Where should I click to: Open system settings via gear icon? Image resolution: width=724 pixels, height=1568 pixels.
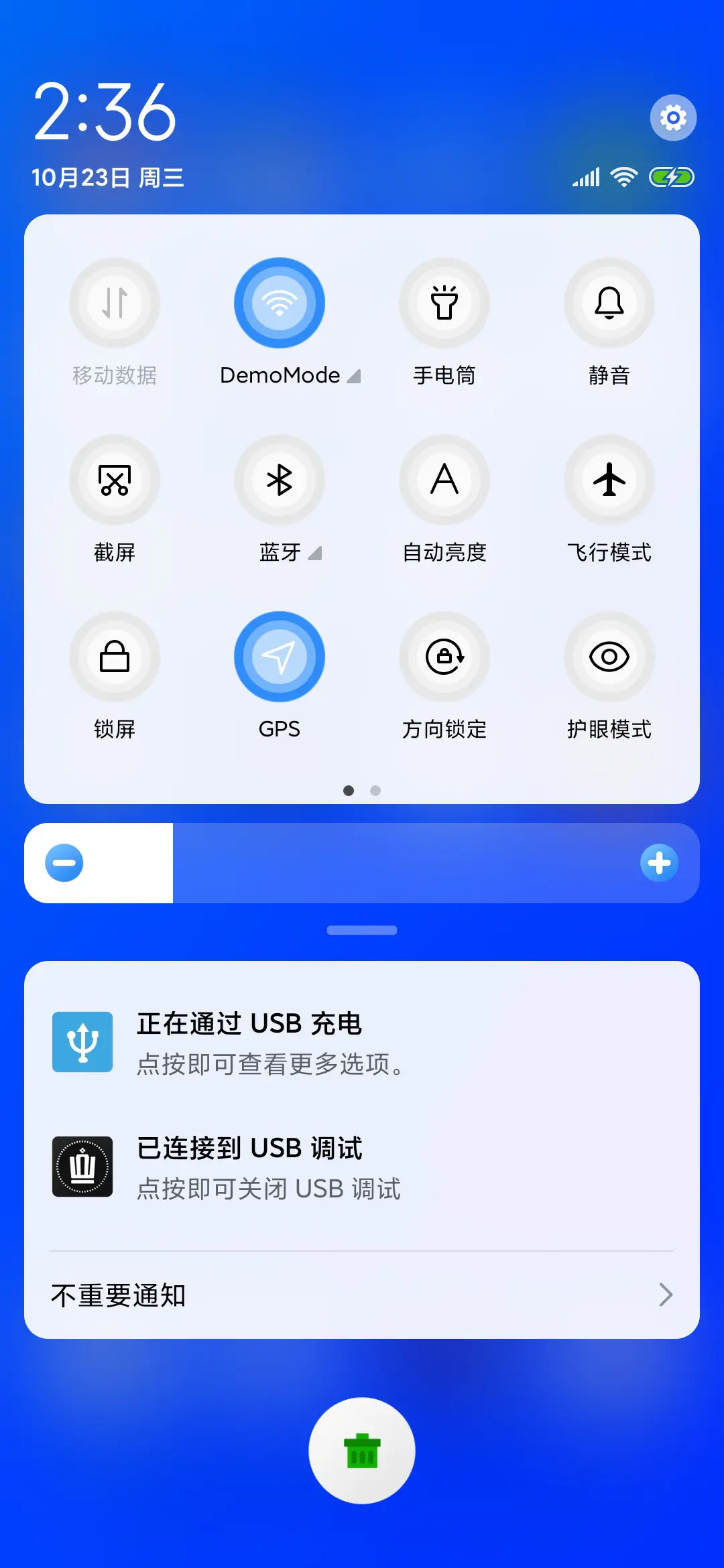(x=674, y=117)
